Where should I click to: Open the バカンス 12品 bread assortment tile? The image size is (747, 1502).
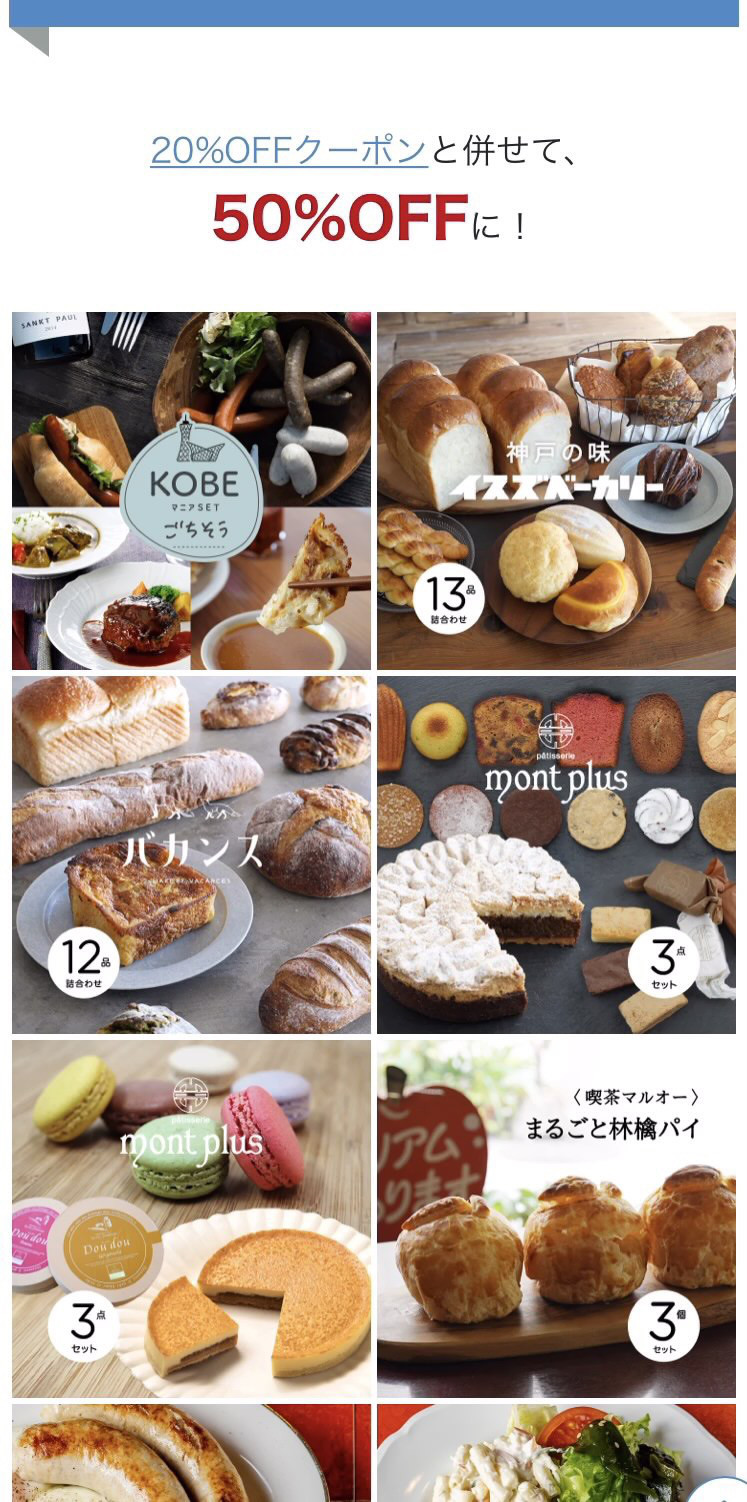(191, 854)
